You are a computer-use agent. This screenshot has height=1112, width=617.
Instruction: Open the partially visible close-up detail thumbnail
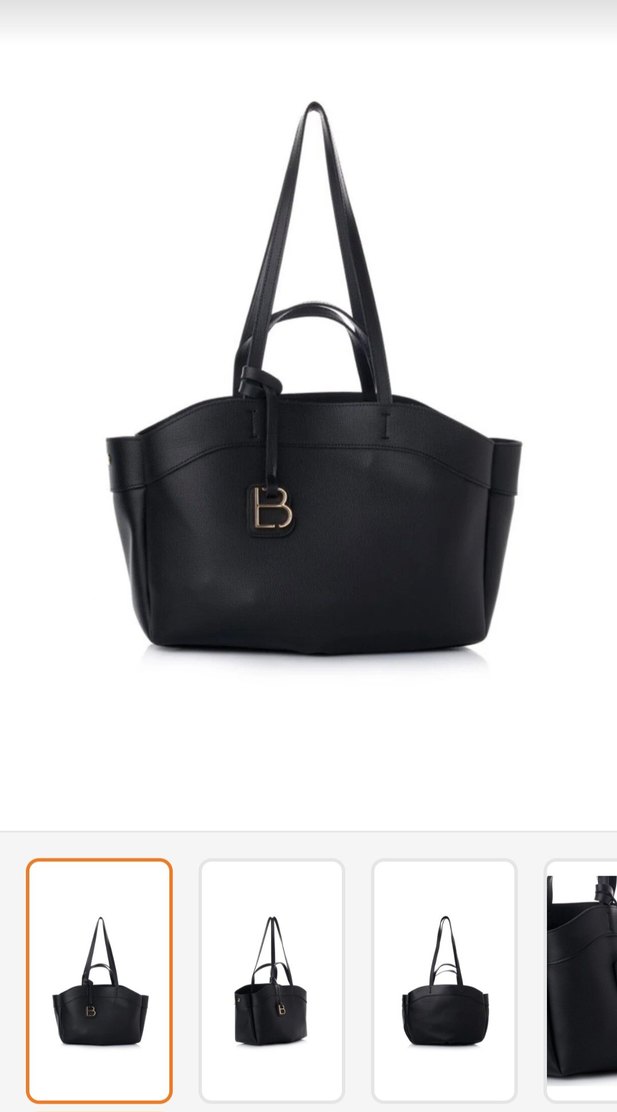583,980
